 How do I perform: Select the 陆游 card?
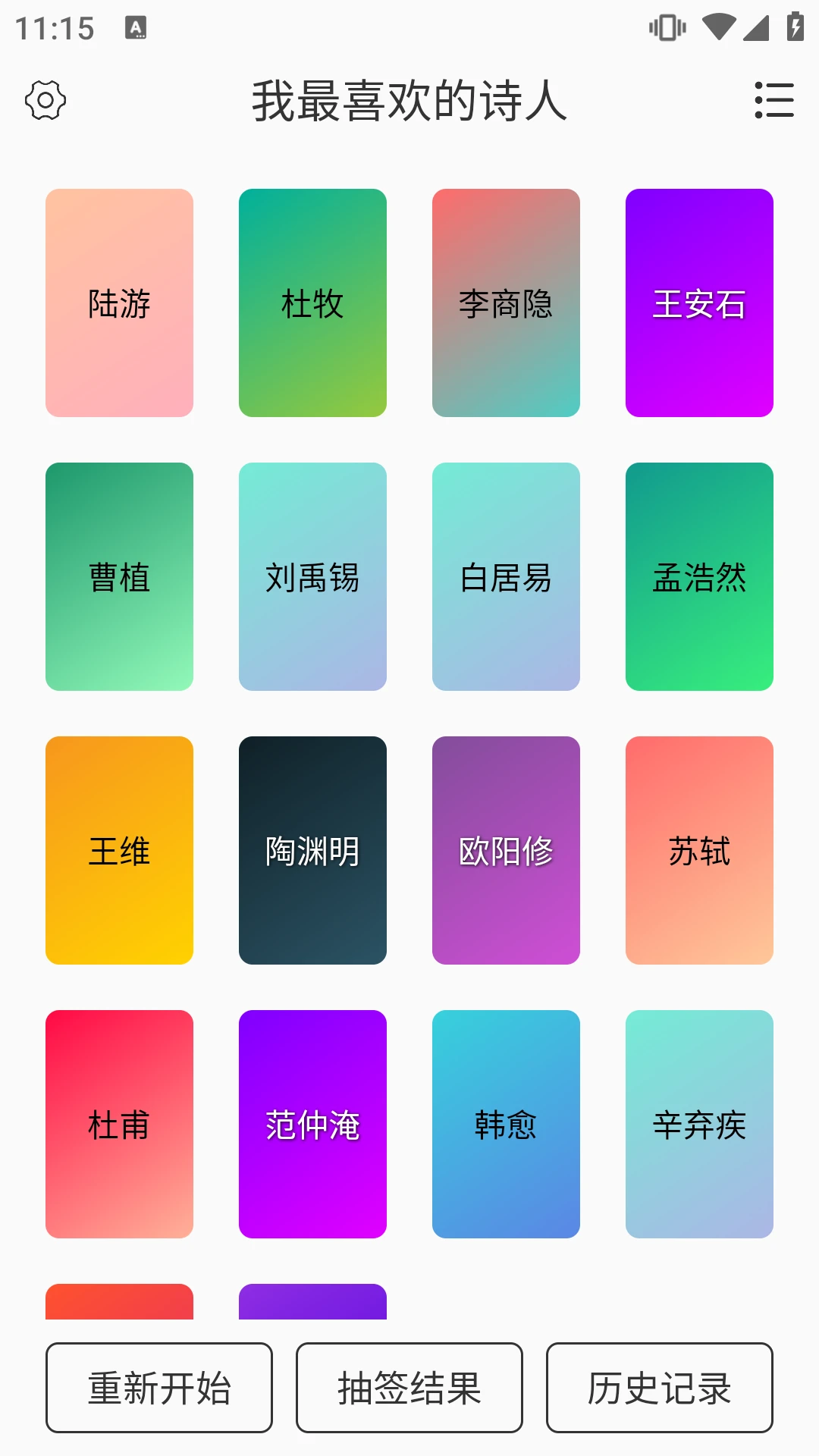pos(119,303)
